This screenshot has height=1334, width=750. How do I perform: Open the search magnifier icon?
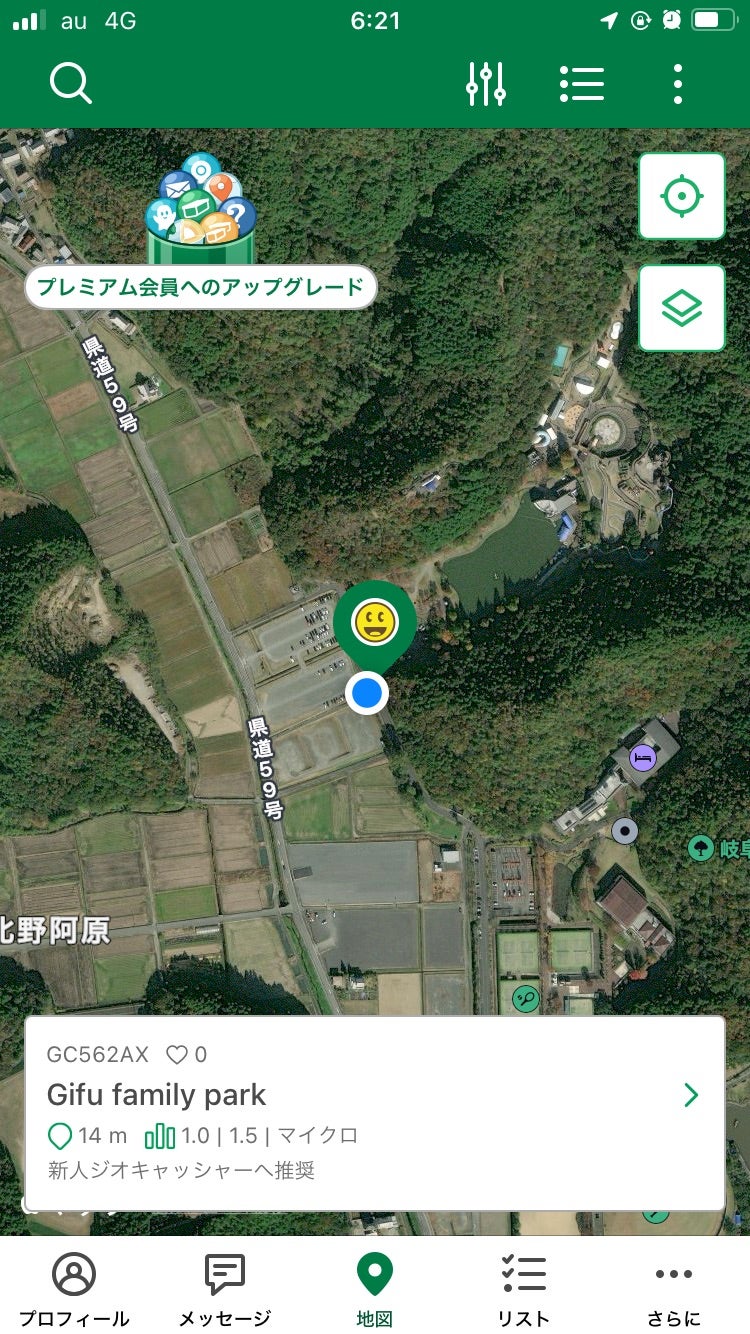[x=71, y=84]
